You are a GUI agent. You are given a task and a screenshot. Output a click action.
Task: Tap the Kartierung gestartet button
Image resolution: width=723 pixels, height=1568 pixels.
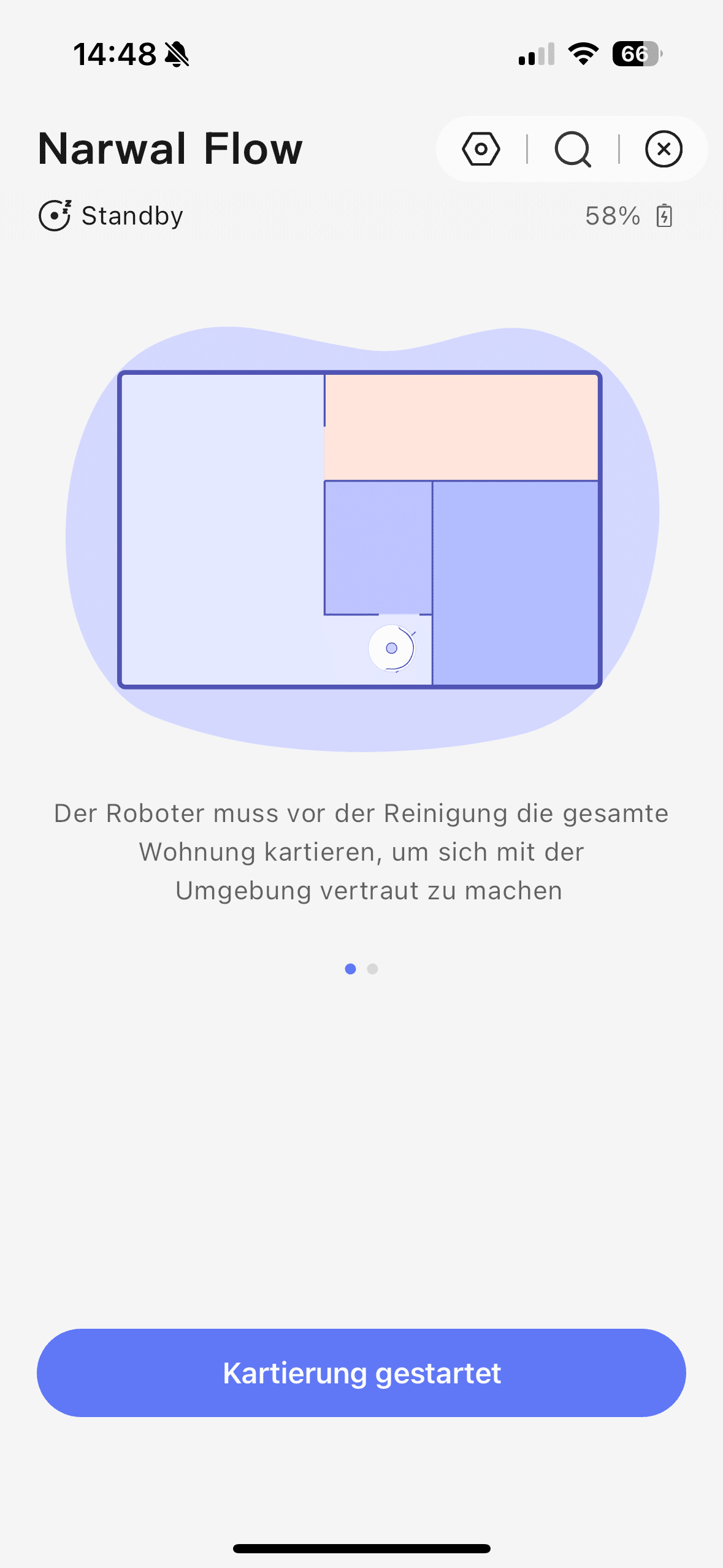coord(361,1373)
